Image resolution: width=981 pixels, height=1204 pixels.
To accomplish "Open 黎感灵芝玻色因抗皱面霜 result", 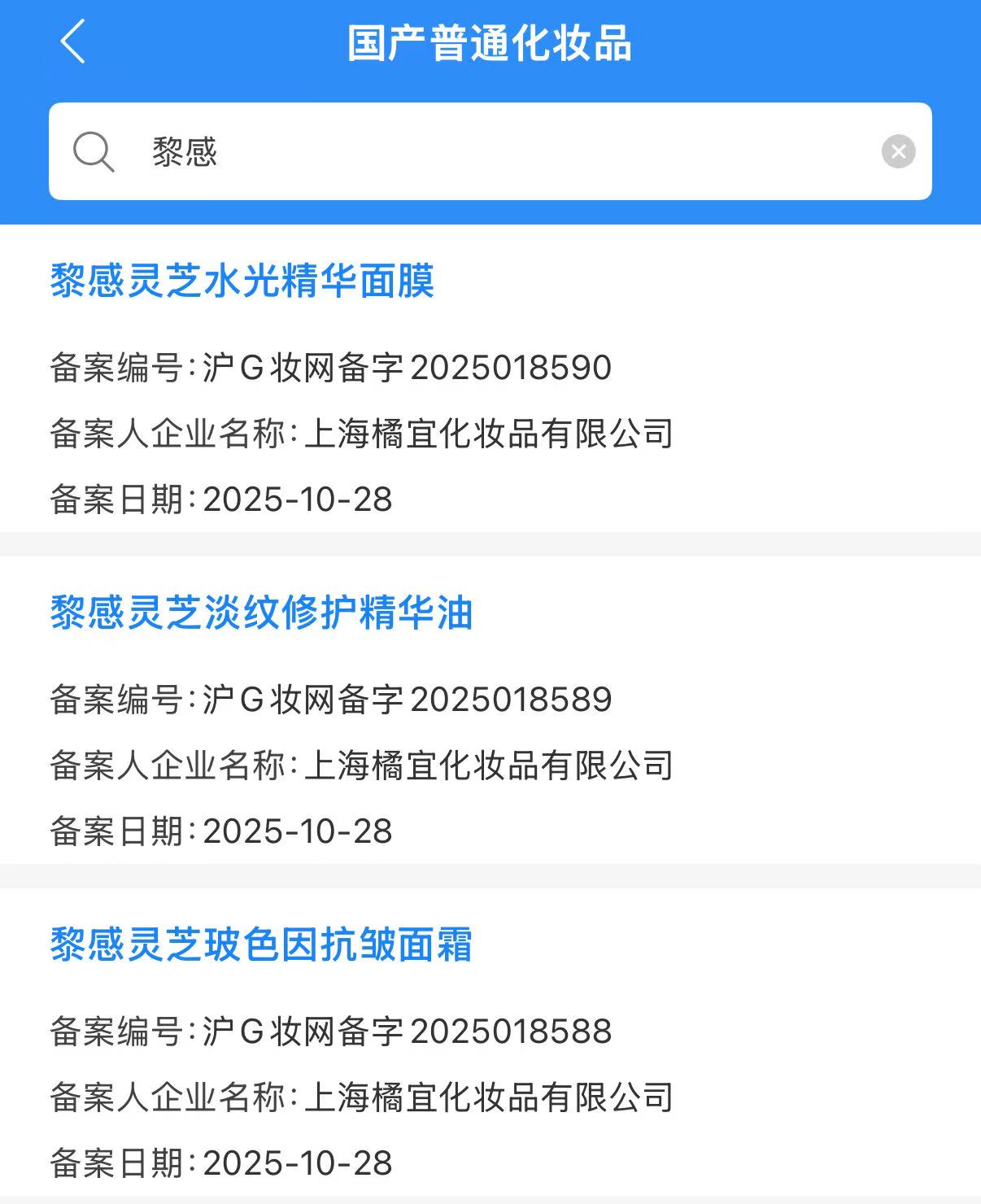I will (261, 944).
